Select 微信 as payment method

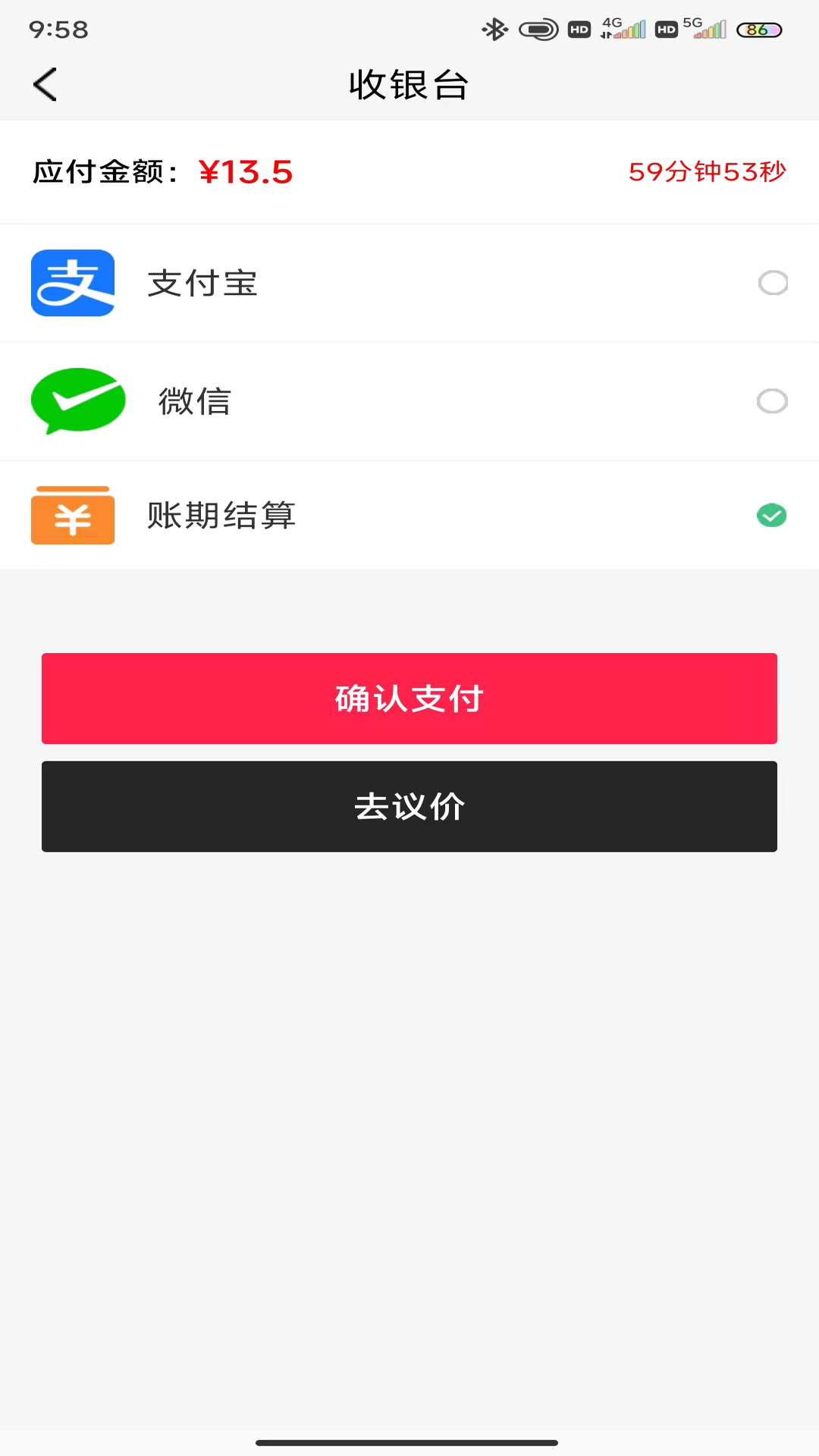click(772, 401)
